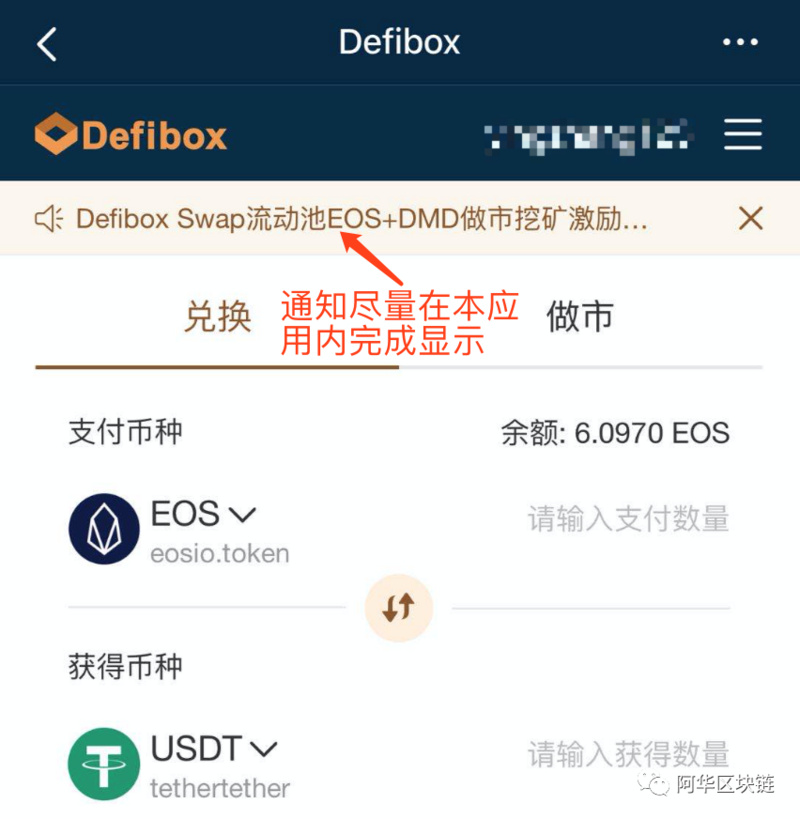Switch to the 做市 tab
The image size is (800, 819).
578,317
